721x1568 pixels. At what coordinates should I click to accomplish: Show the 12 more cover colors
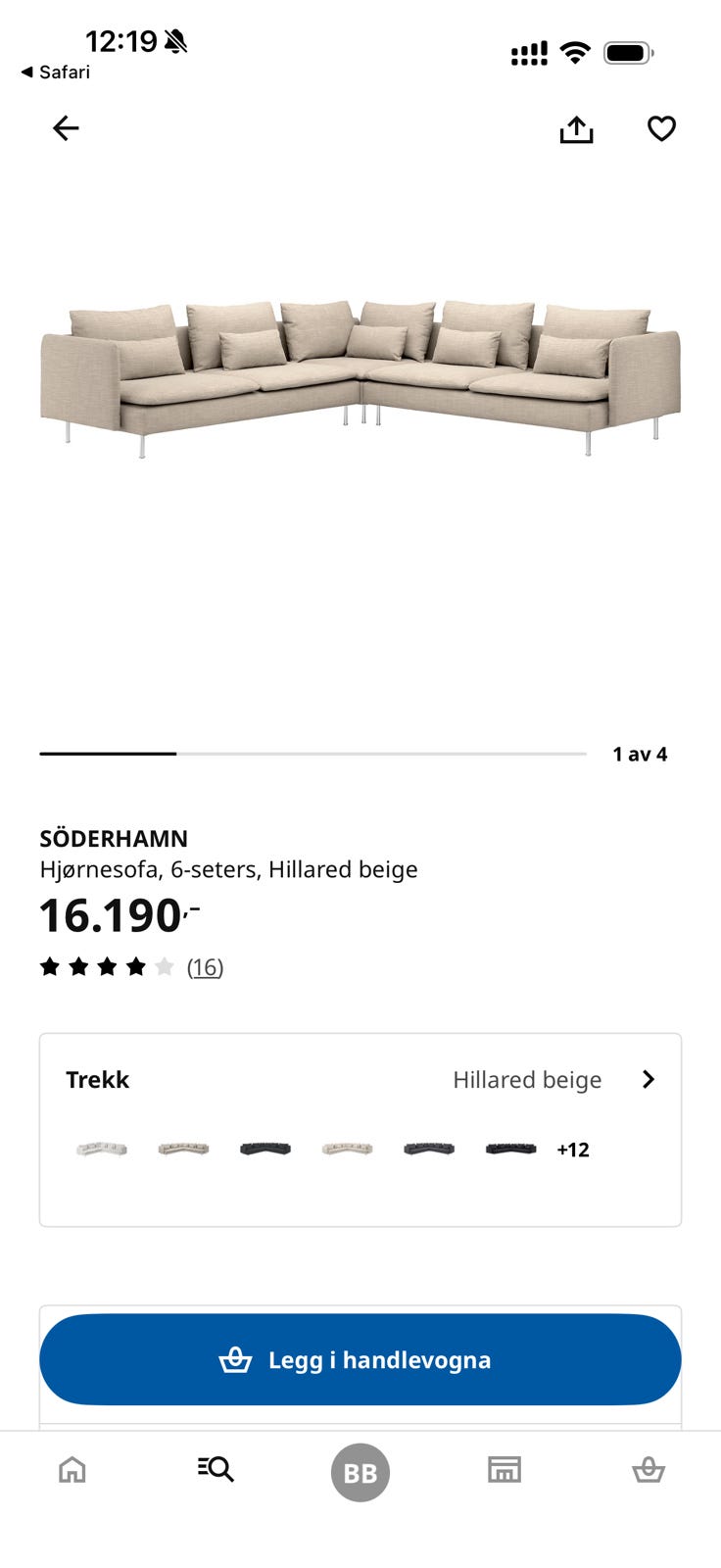[573, 1150]
